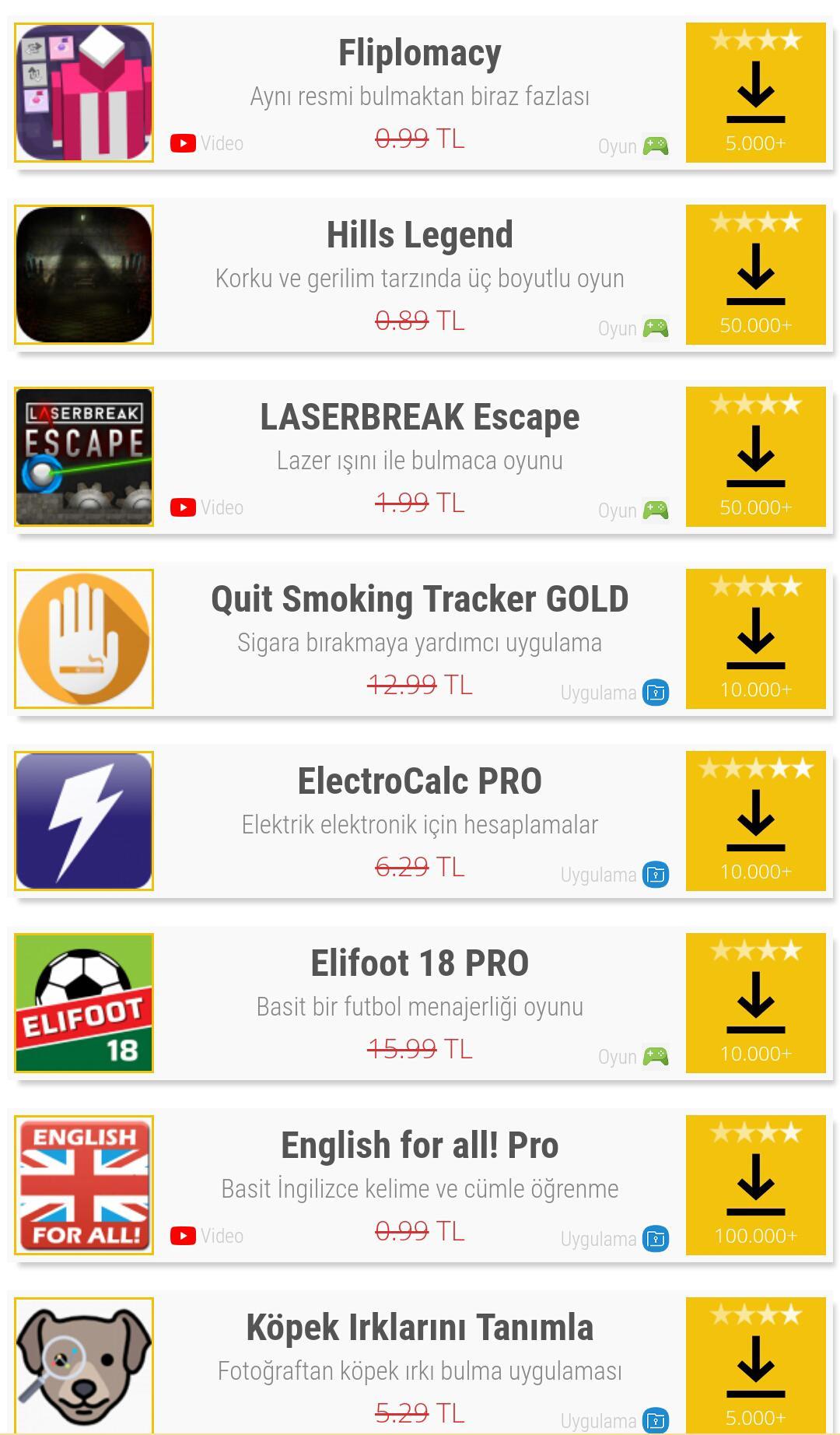Watch the English for all! Pro video
Image resolution: width=840 pixels, height=1435 pixels.
pos(207,1236)
